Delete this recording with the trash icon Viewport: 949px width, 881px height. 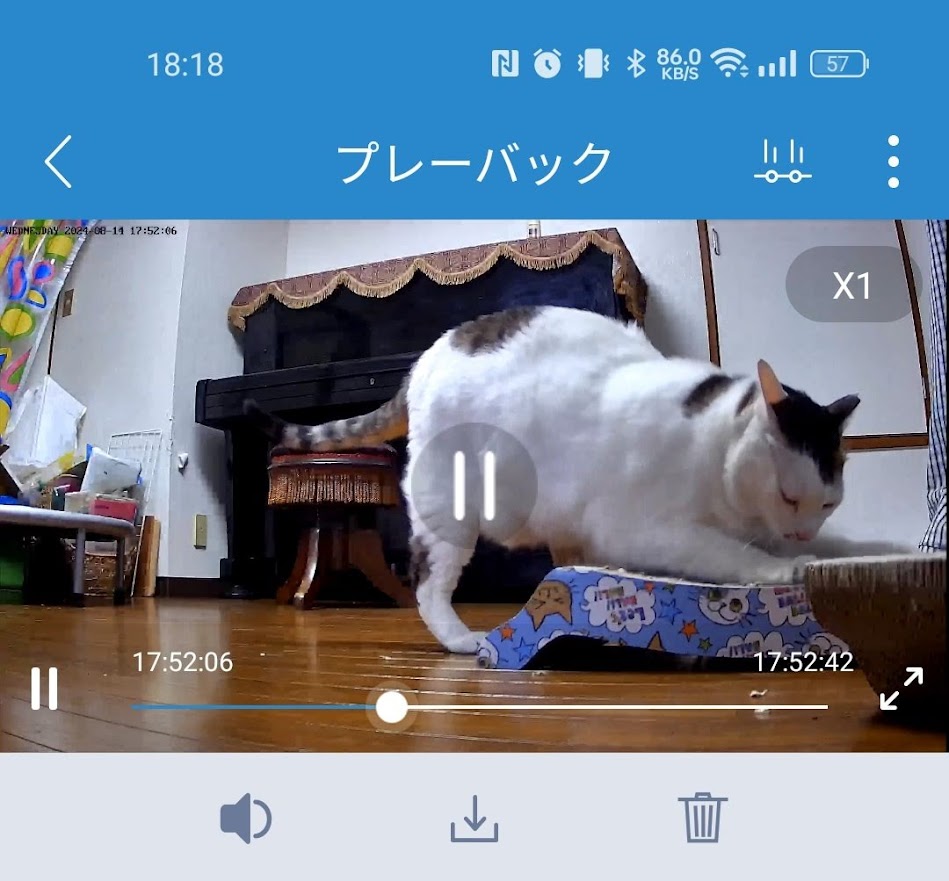point(702,817)
